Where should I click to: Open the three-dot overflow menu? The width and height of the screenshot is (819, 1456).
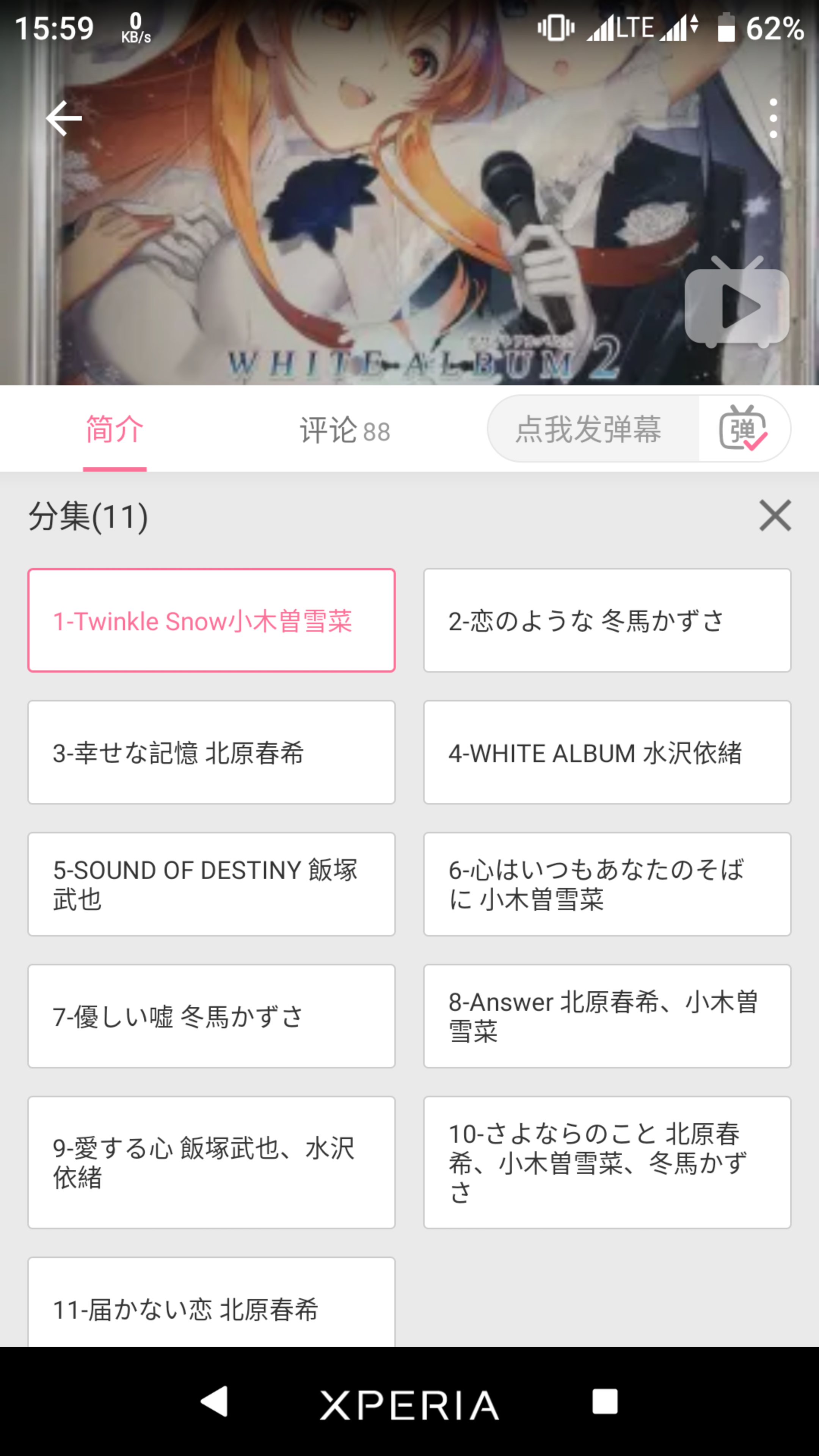point(773,118)
